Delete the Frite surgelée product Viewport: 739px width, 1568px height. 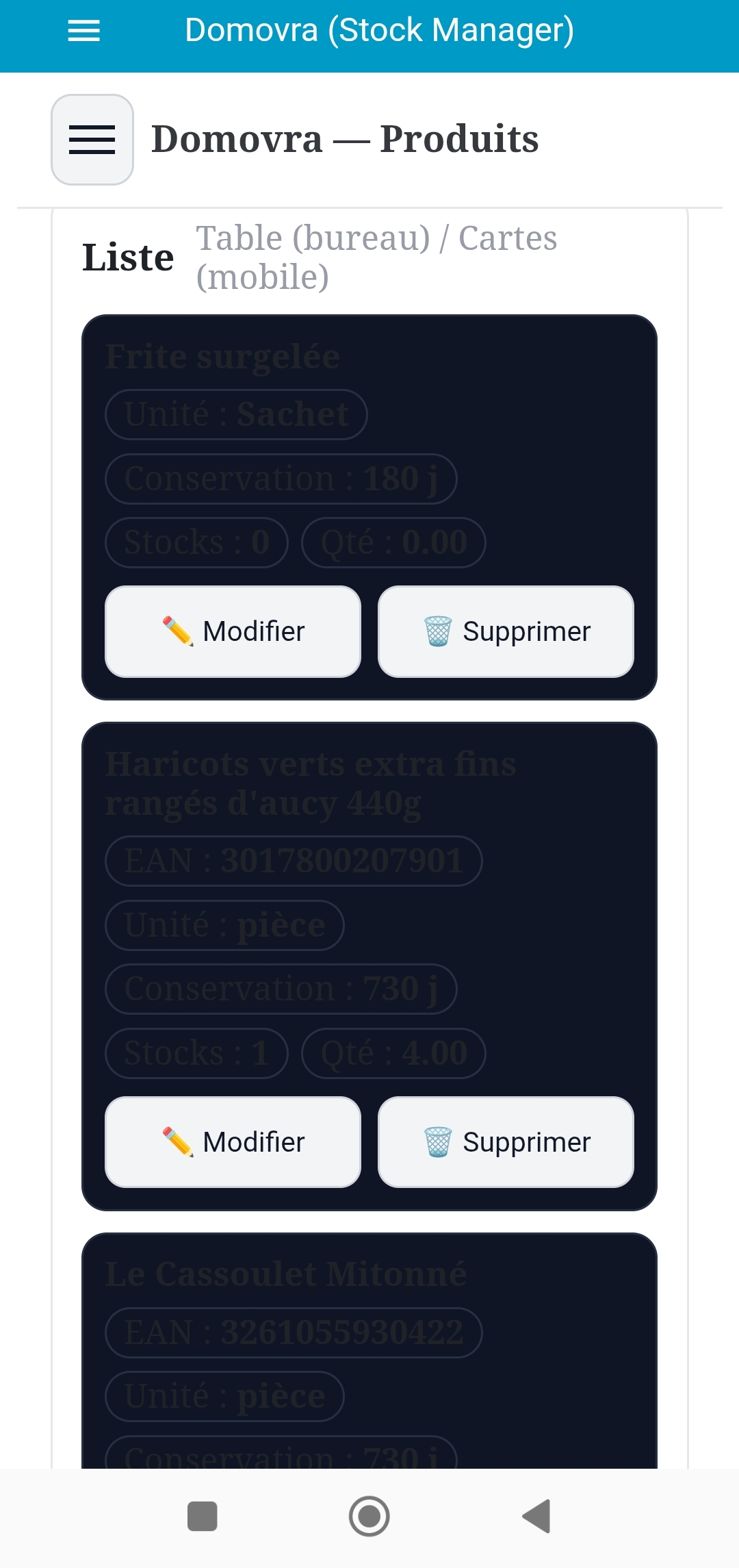[506, 631]
